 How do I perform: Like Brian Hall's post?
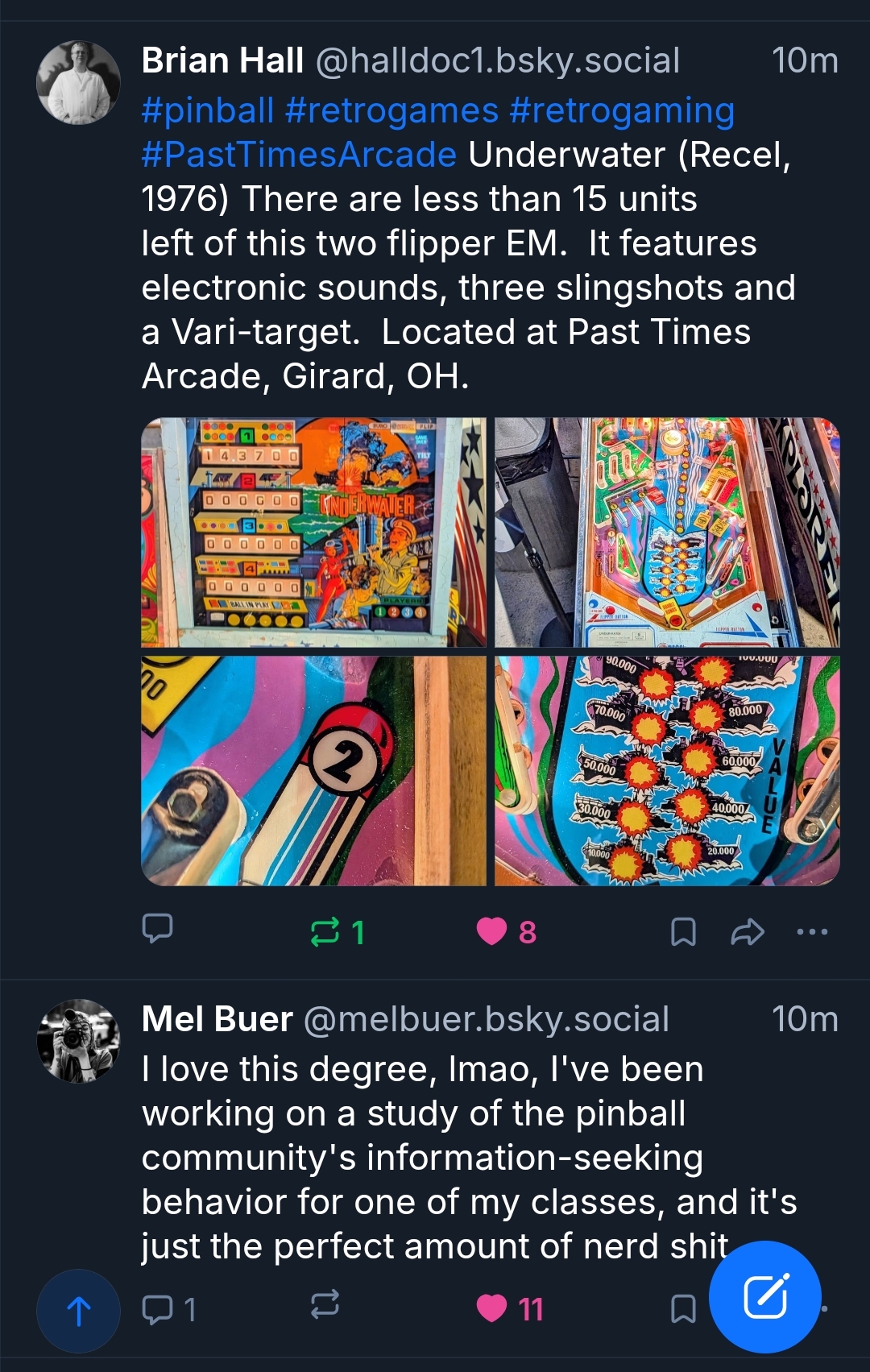click(x=492, y=931)
